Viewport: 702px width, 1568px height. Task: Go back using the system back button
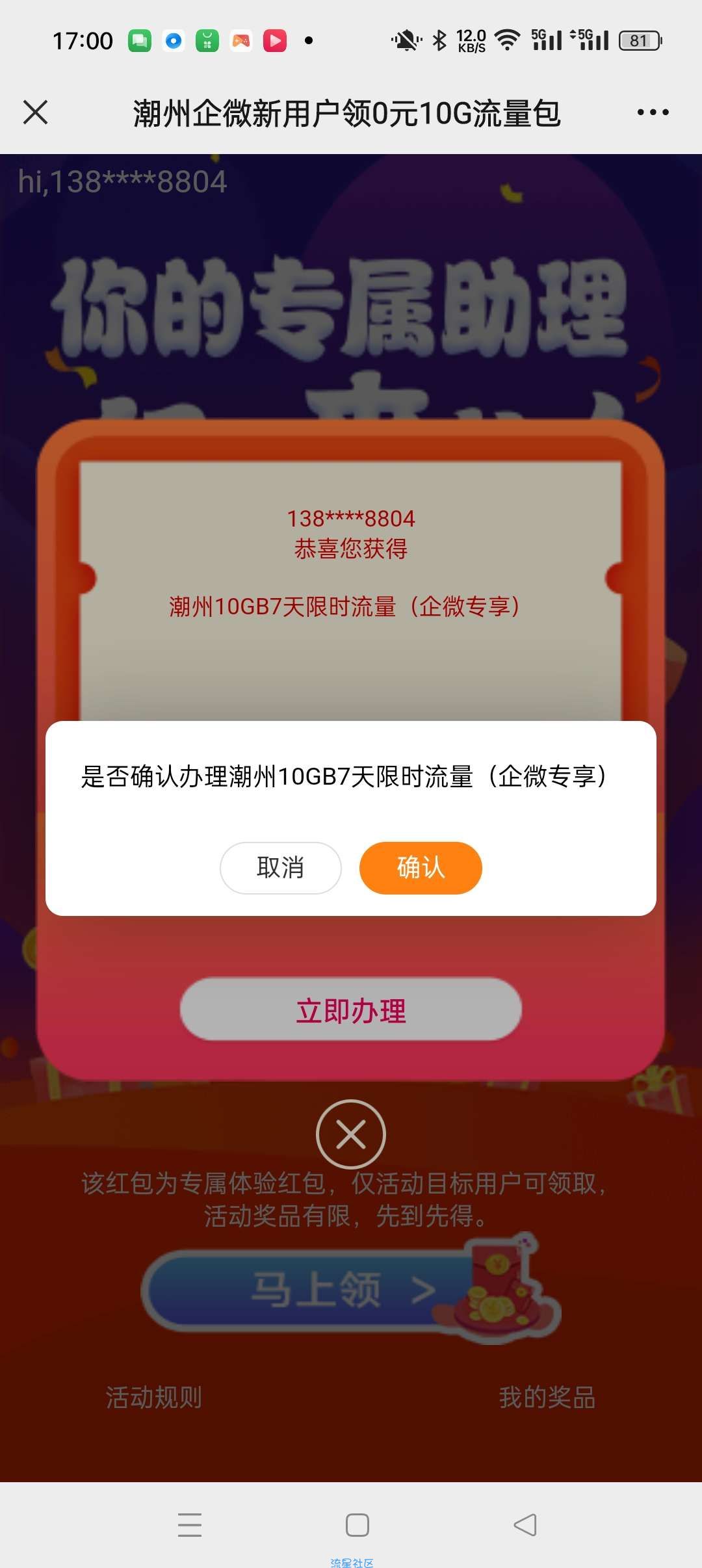pos(525,1524)
